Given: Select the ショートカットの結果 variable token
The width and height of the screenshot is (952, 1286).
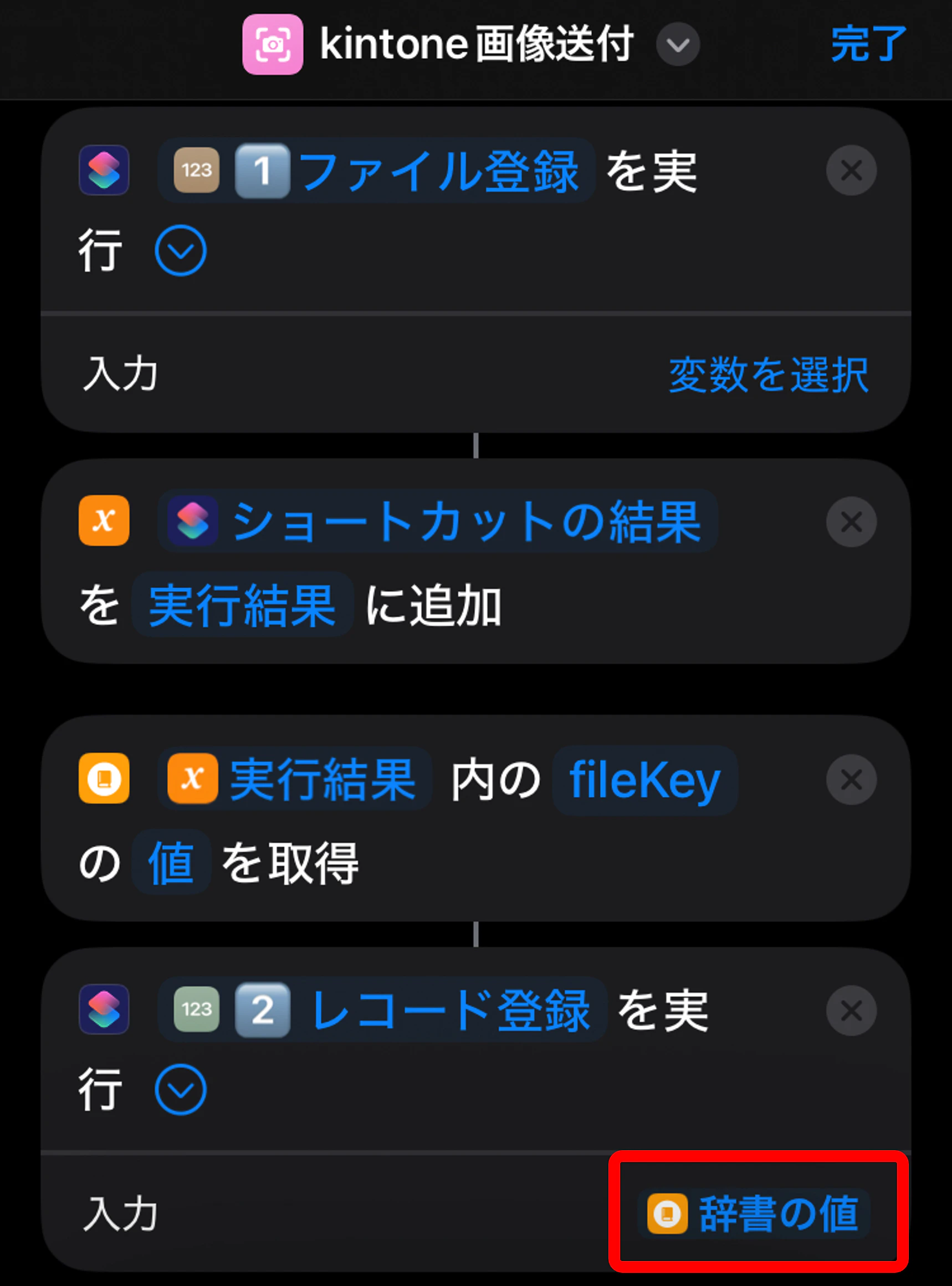Looking at the screenshot, I should pos(437,521).
